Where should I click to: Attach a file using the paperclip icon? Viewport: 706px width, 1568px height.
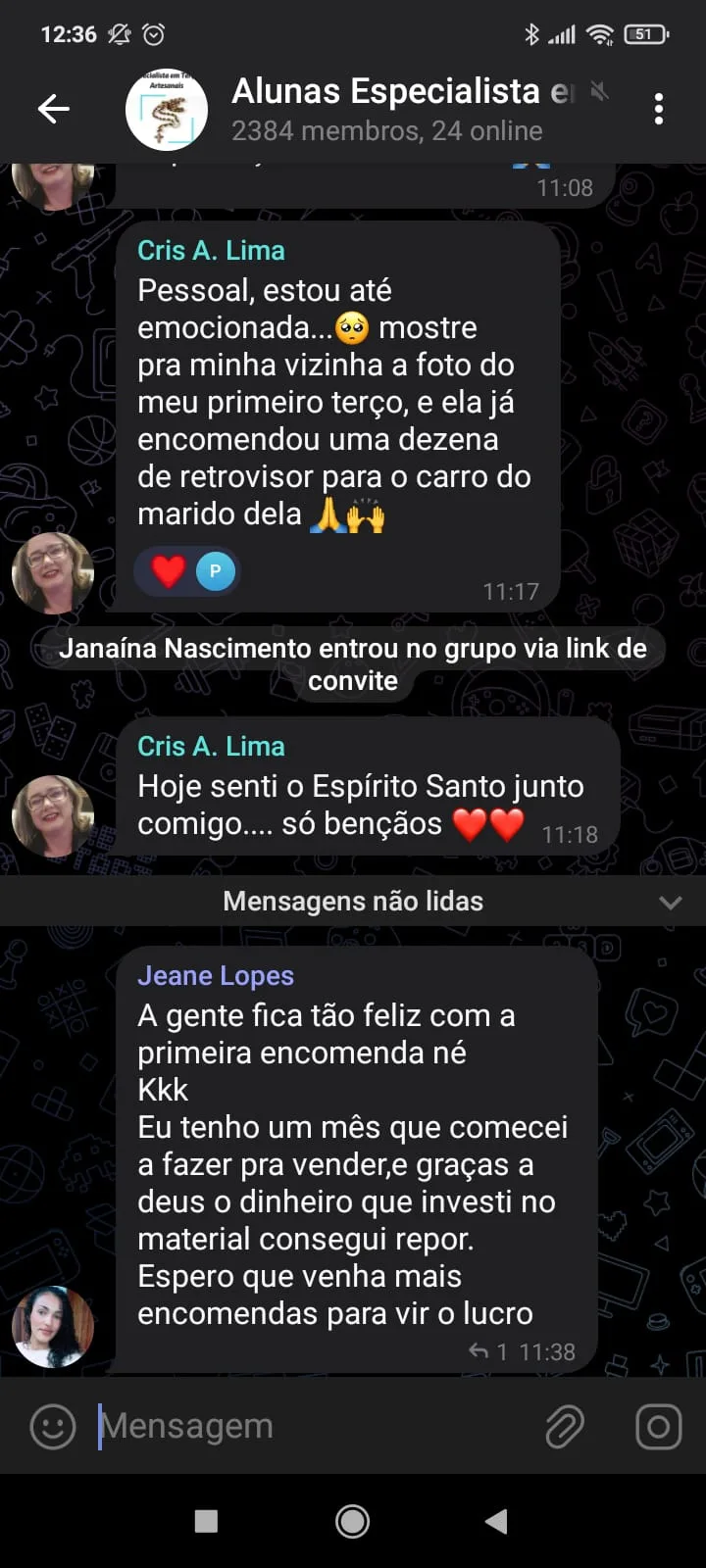coord(564,1425)
